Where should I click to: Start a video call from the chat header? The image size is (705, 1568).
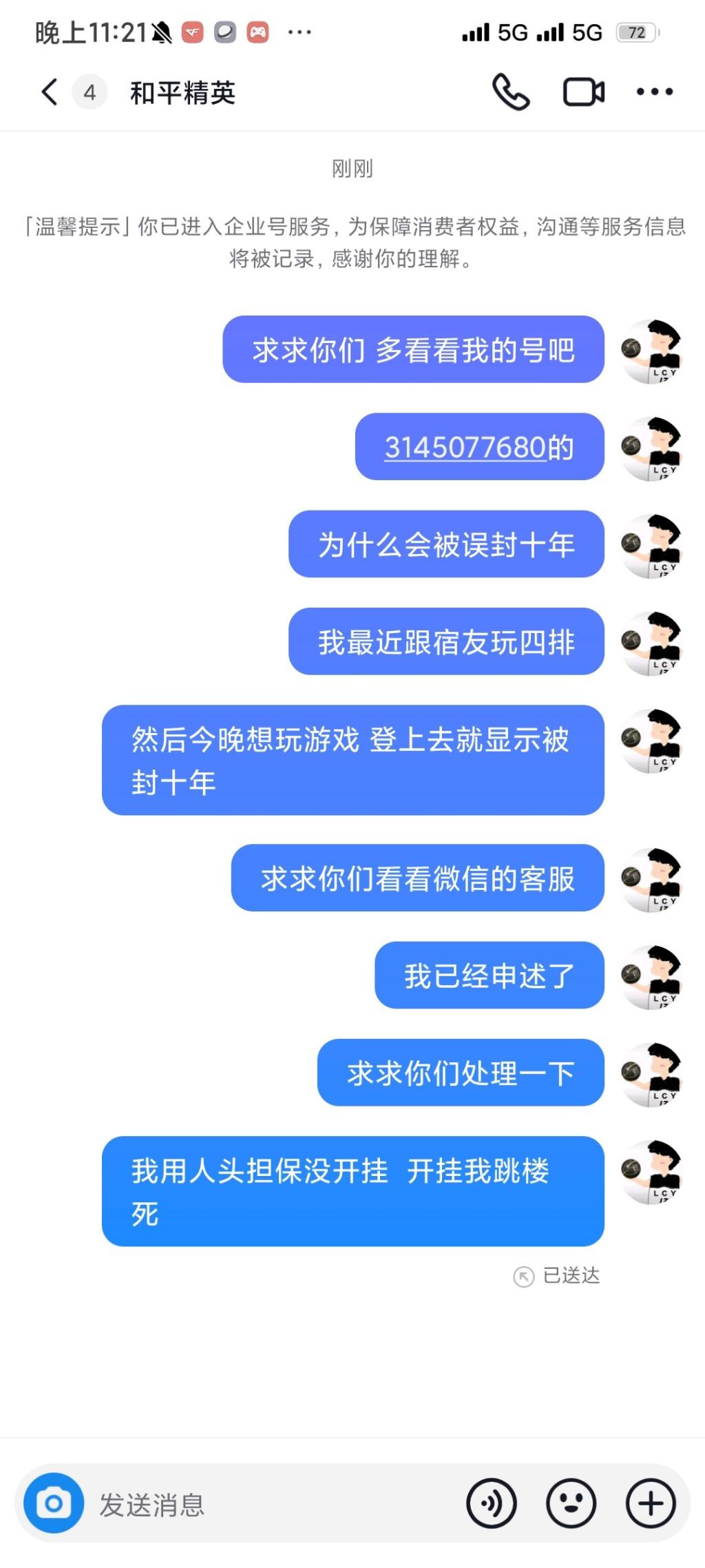click(x=583, y=92)
